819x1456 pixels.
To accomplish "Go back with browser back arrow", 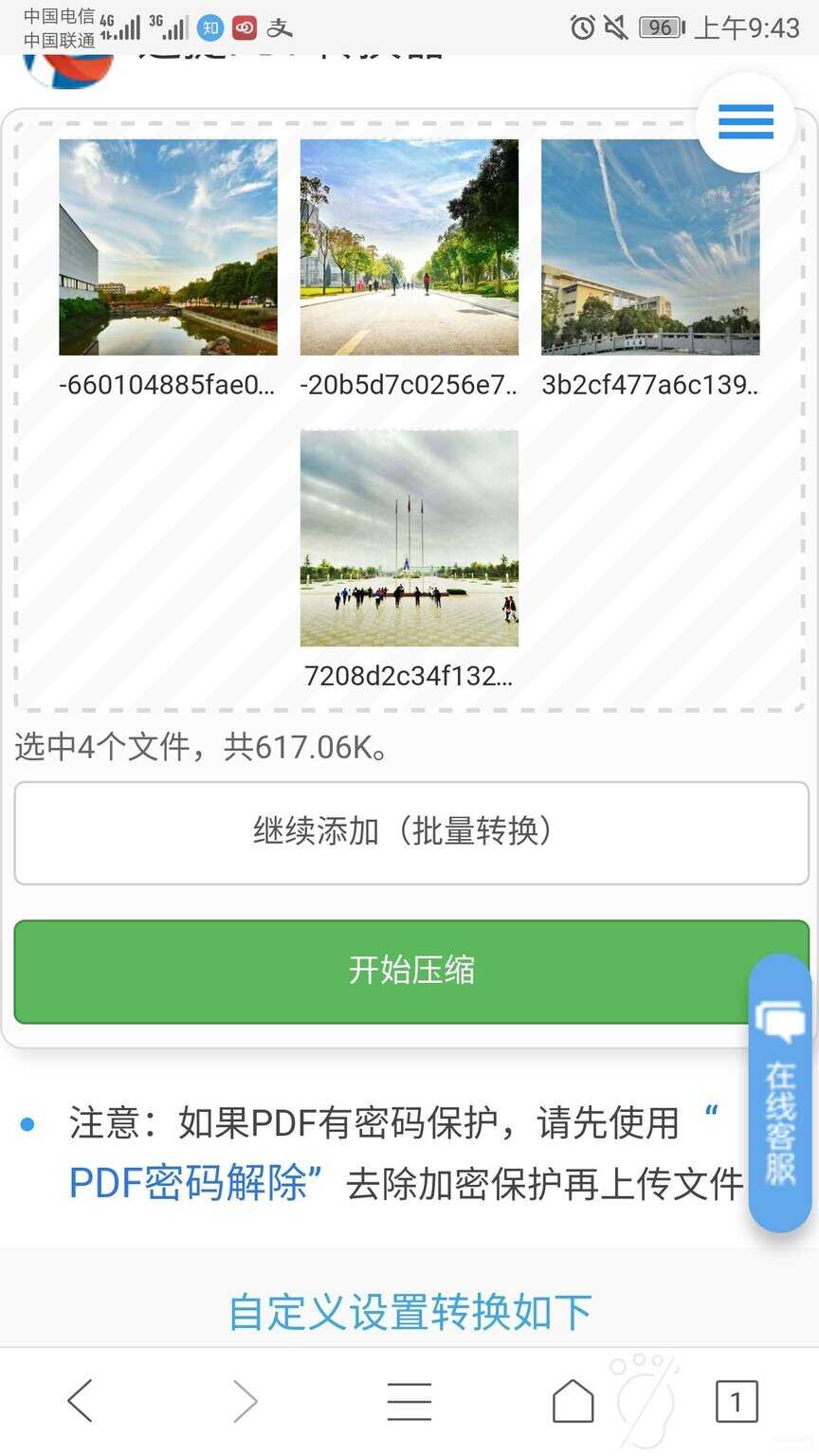I will point(81,1401).
